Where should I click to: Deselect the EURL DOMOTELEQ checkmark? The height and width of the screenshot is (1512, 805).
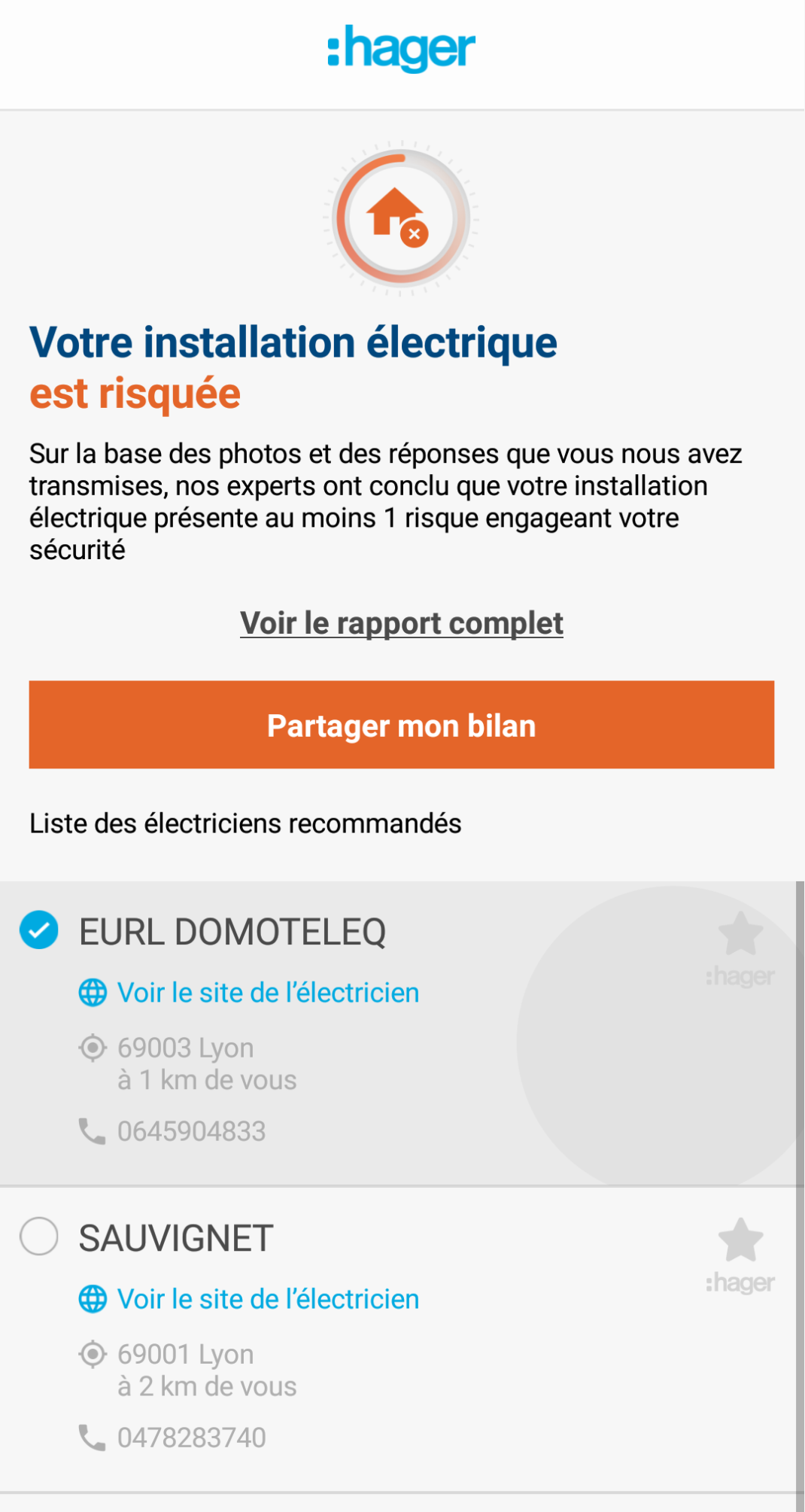pyautogui.click(x=39, y=929)
